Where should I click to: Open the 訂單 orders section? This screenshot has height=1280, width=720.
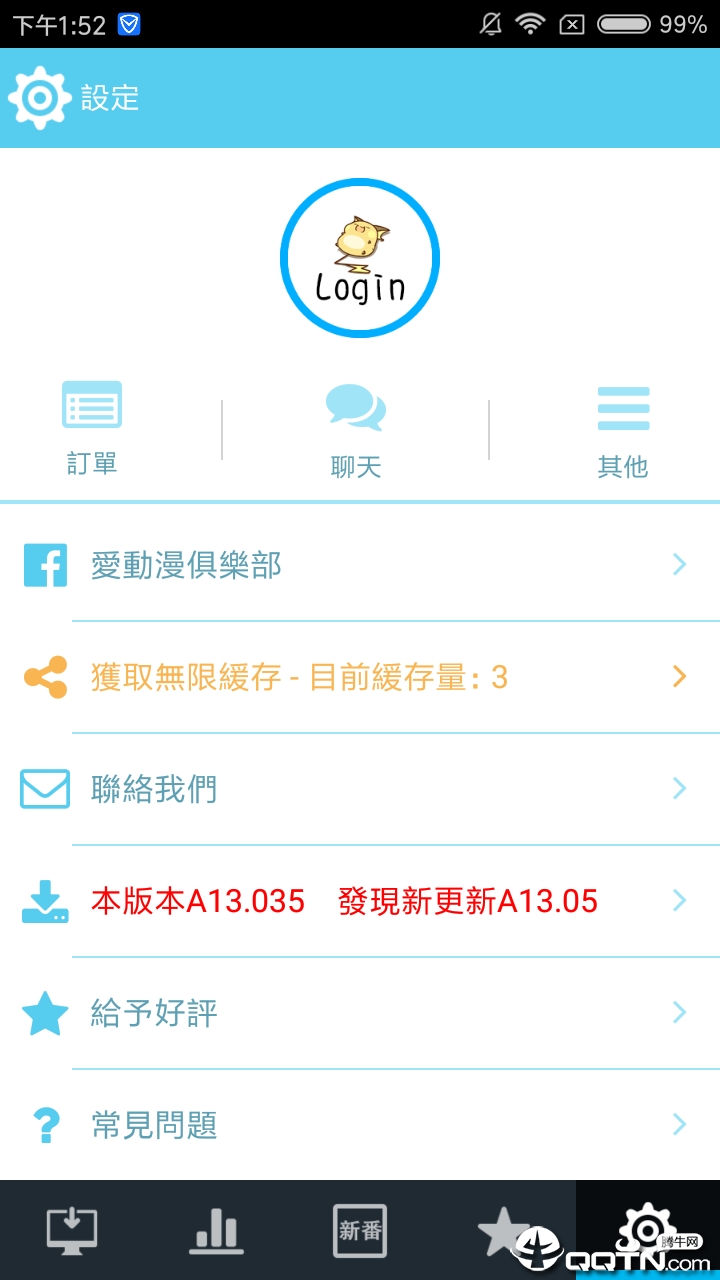[x=92, y=428]
